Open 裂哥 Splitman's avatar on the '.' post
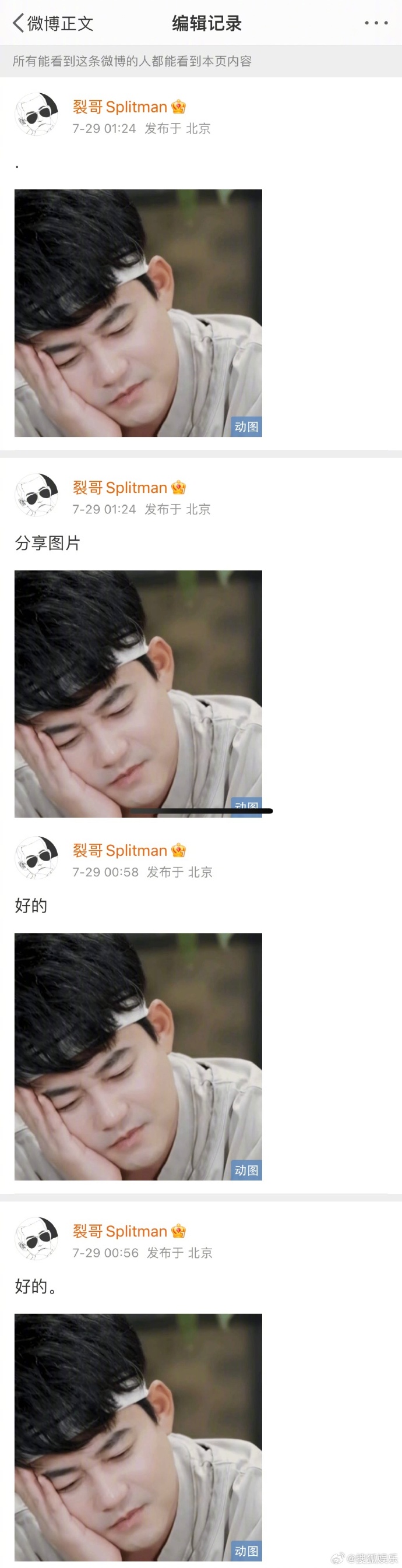402x1568 pixels. tap(37, 114)
